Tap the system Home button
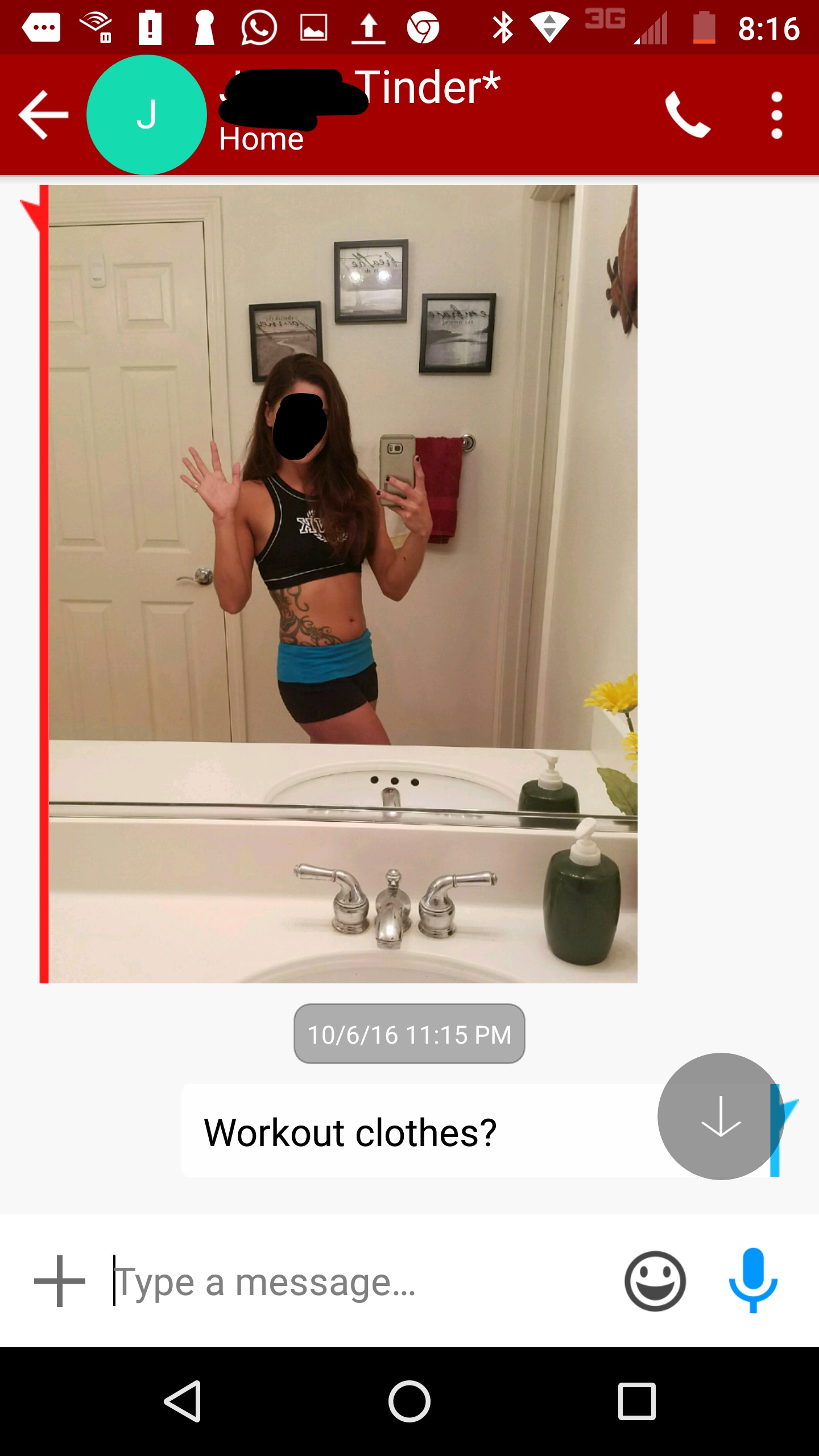This screenshot has width=819, height=1456. point(409,1401)
